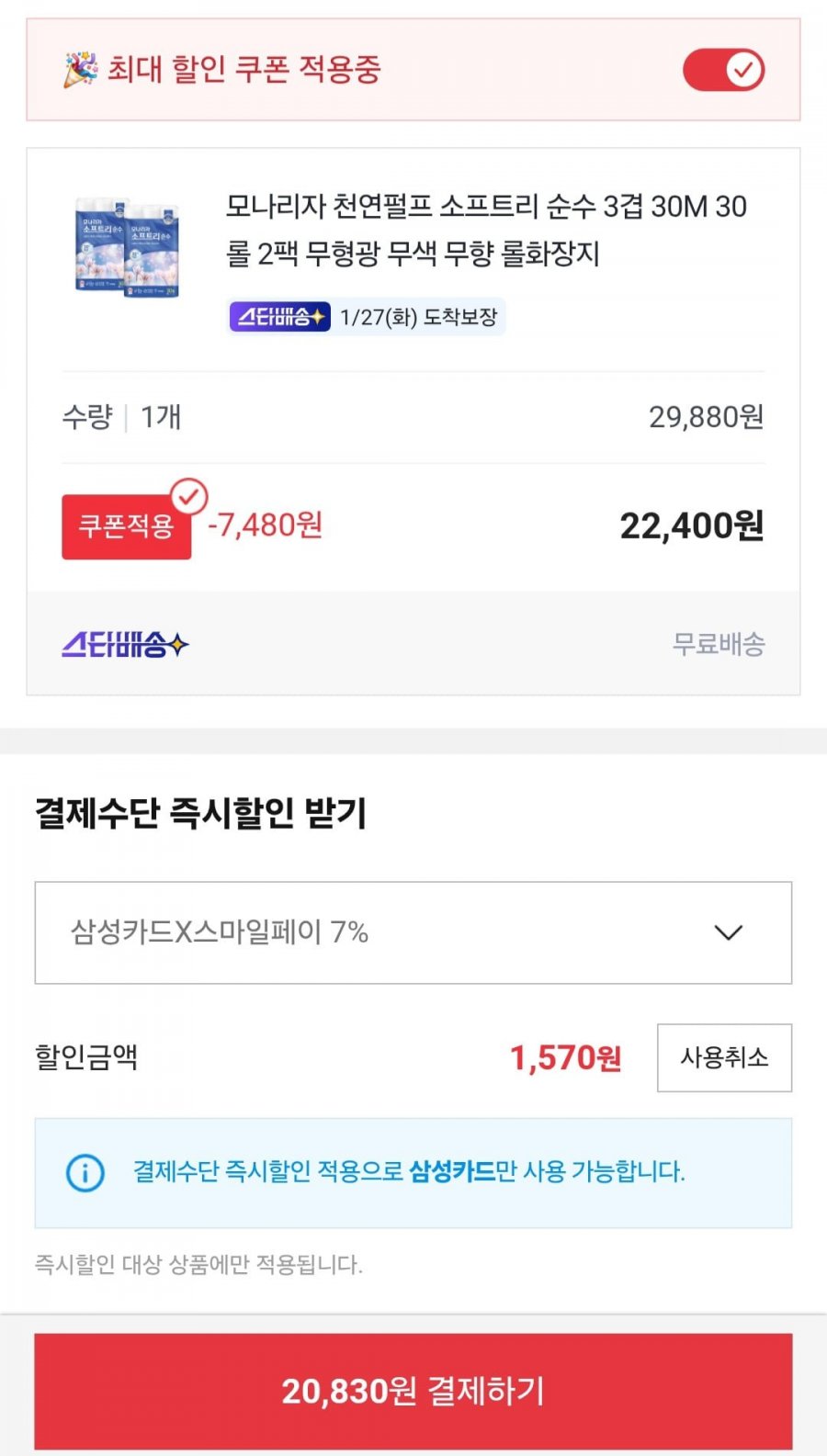Viewport: 827px width, 1456px height.
Task: Tap the 20,830원 결제하기 button
Action: coord(413,1391)
